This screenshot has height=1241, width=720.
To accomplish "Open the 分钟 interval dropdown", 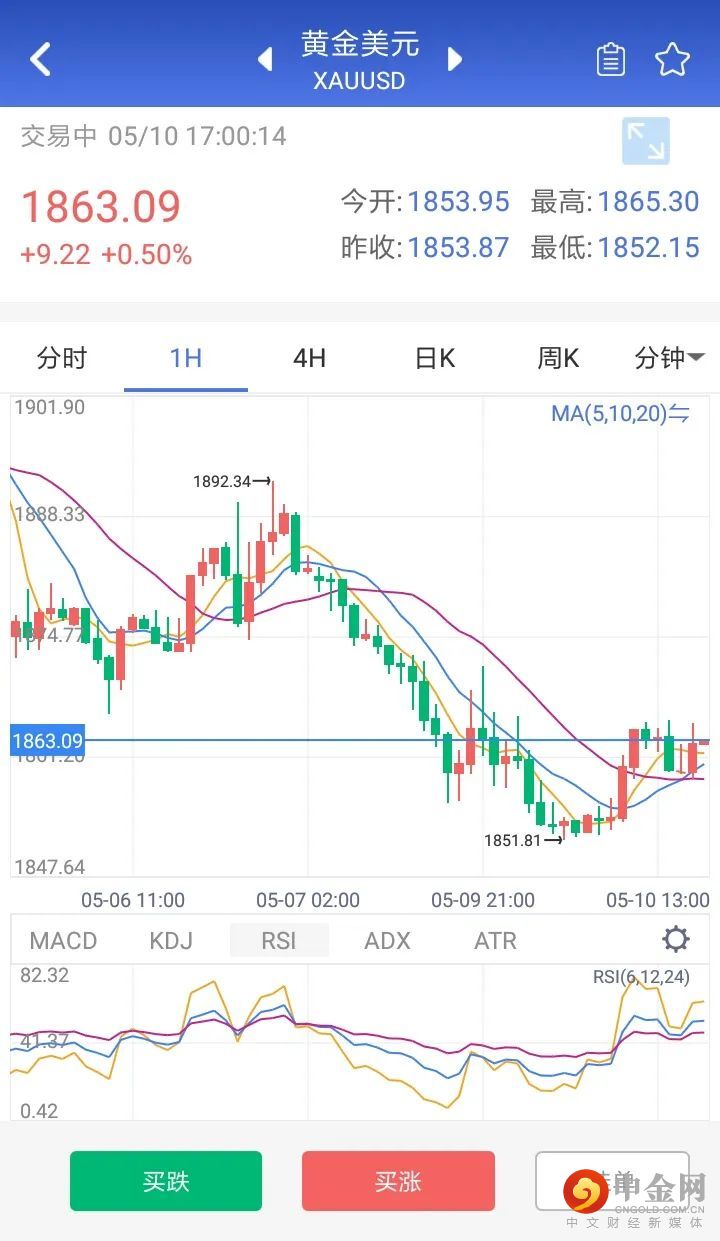I will [669, 358].
